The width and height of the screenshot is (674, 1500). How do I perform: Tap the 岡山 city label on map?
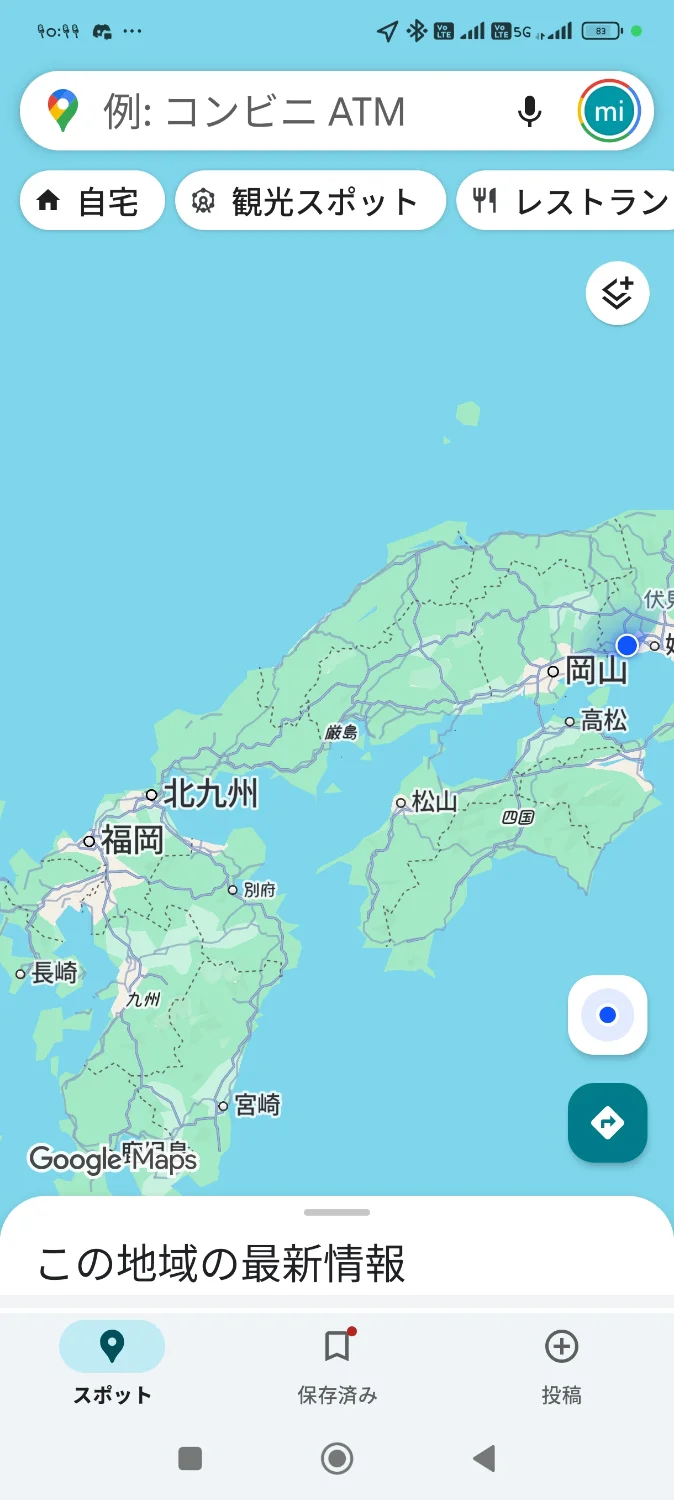pos(597,670)
